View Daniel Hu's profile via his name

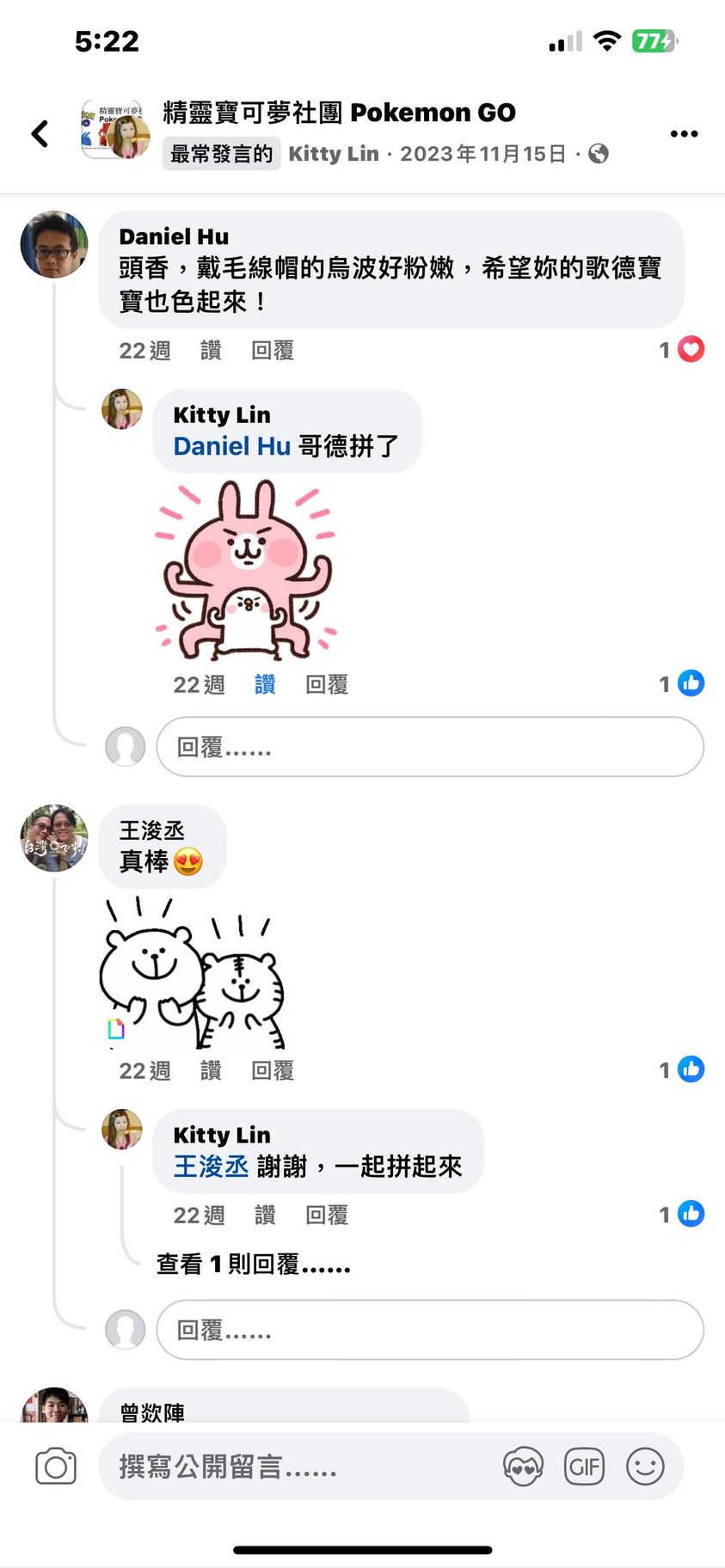click(x=174, y=236)
